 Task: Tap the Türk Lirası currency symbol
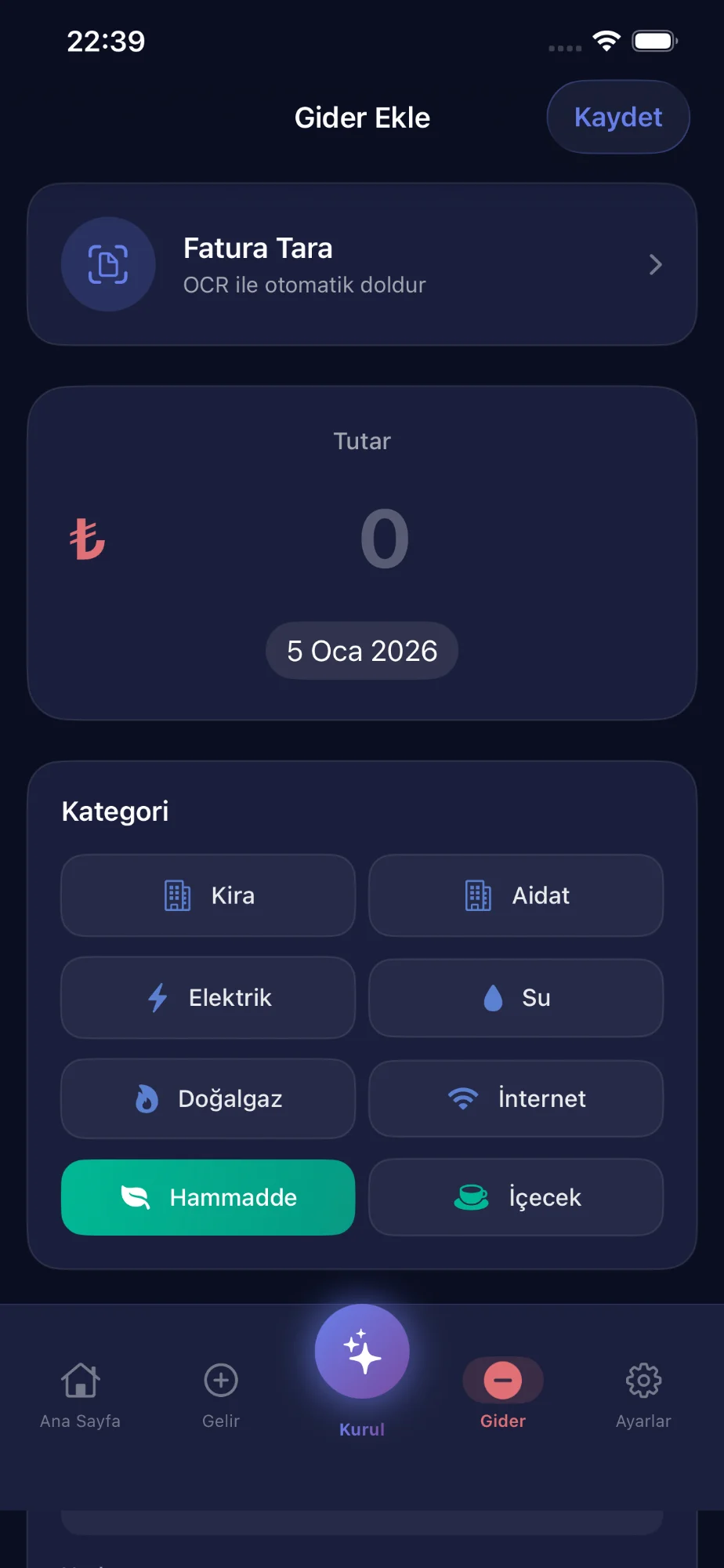[87, 541]
